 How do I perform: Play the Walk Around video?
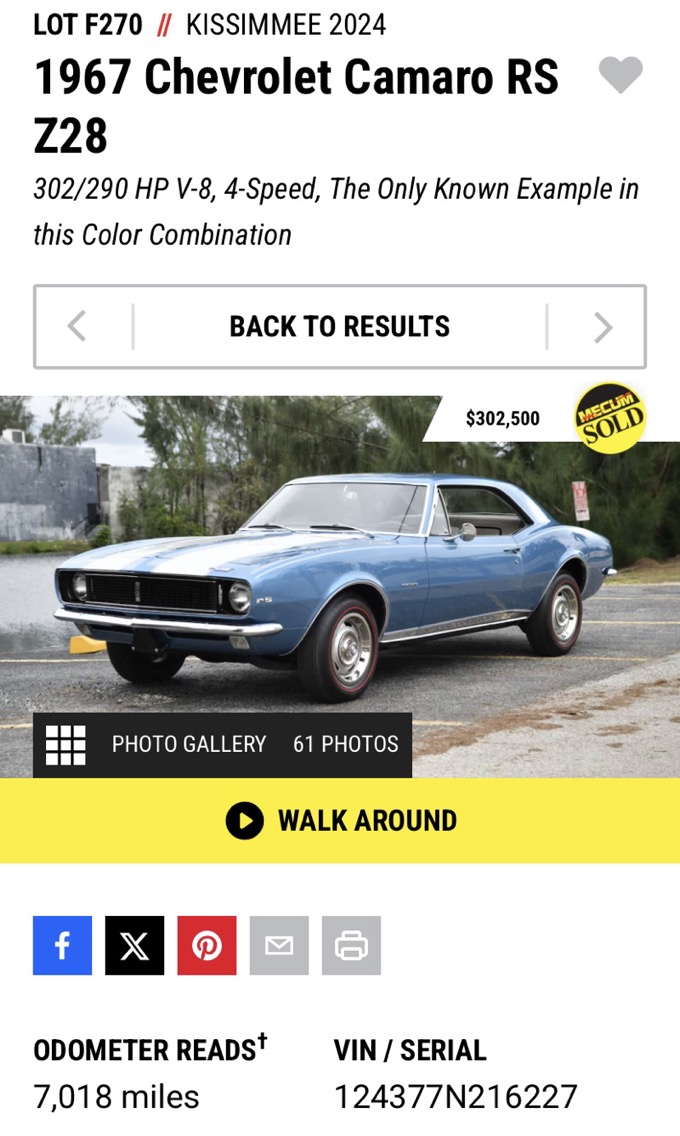340,820
